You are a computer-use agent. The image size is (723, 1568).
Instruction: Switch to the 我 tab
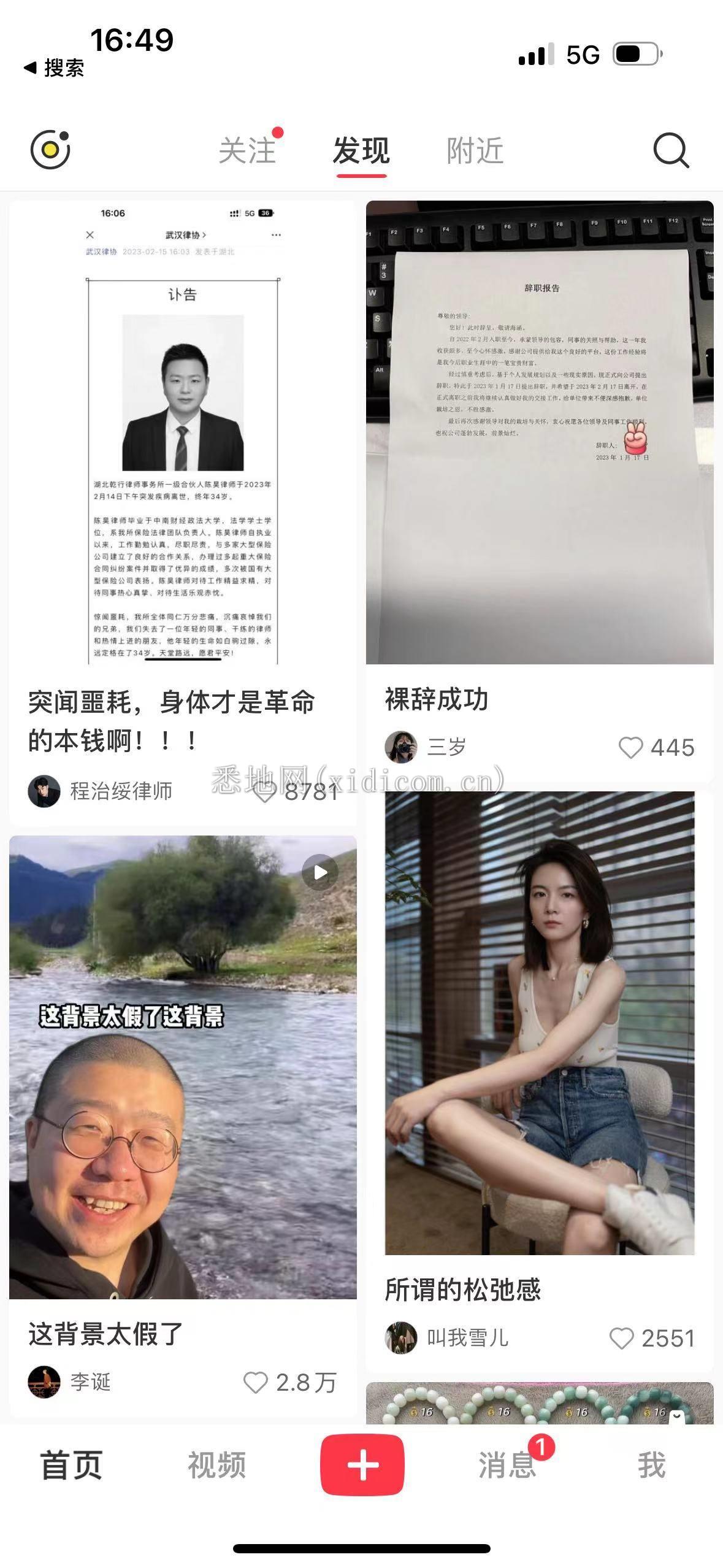coord(651,1466)
